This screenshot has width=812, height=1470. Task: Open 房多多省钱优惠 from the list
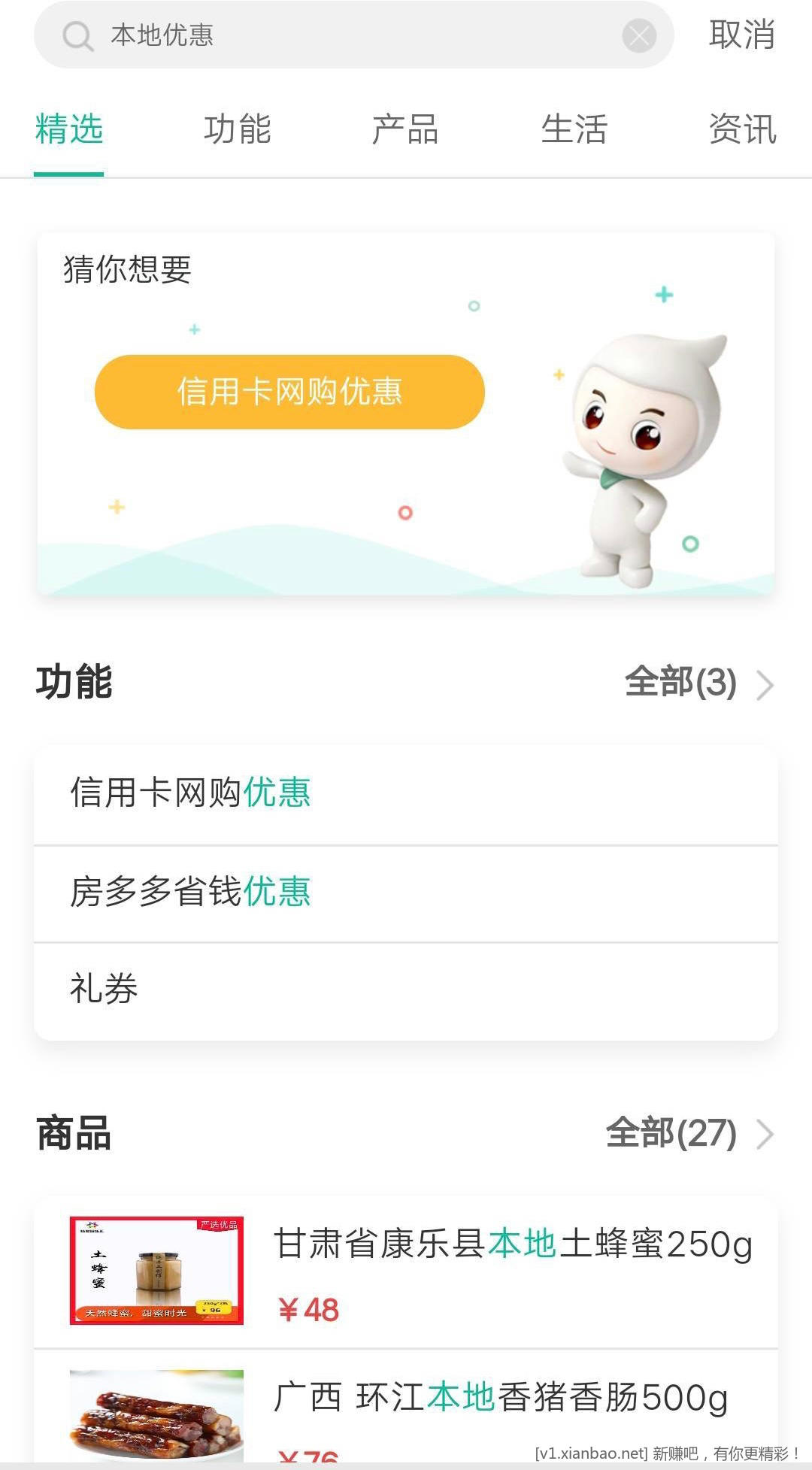point(406,893)
